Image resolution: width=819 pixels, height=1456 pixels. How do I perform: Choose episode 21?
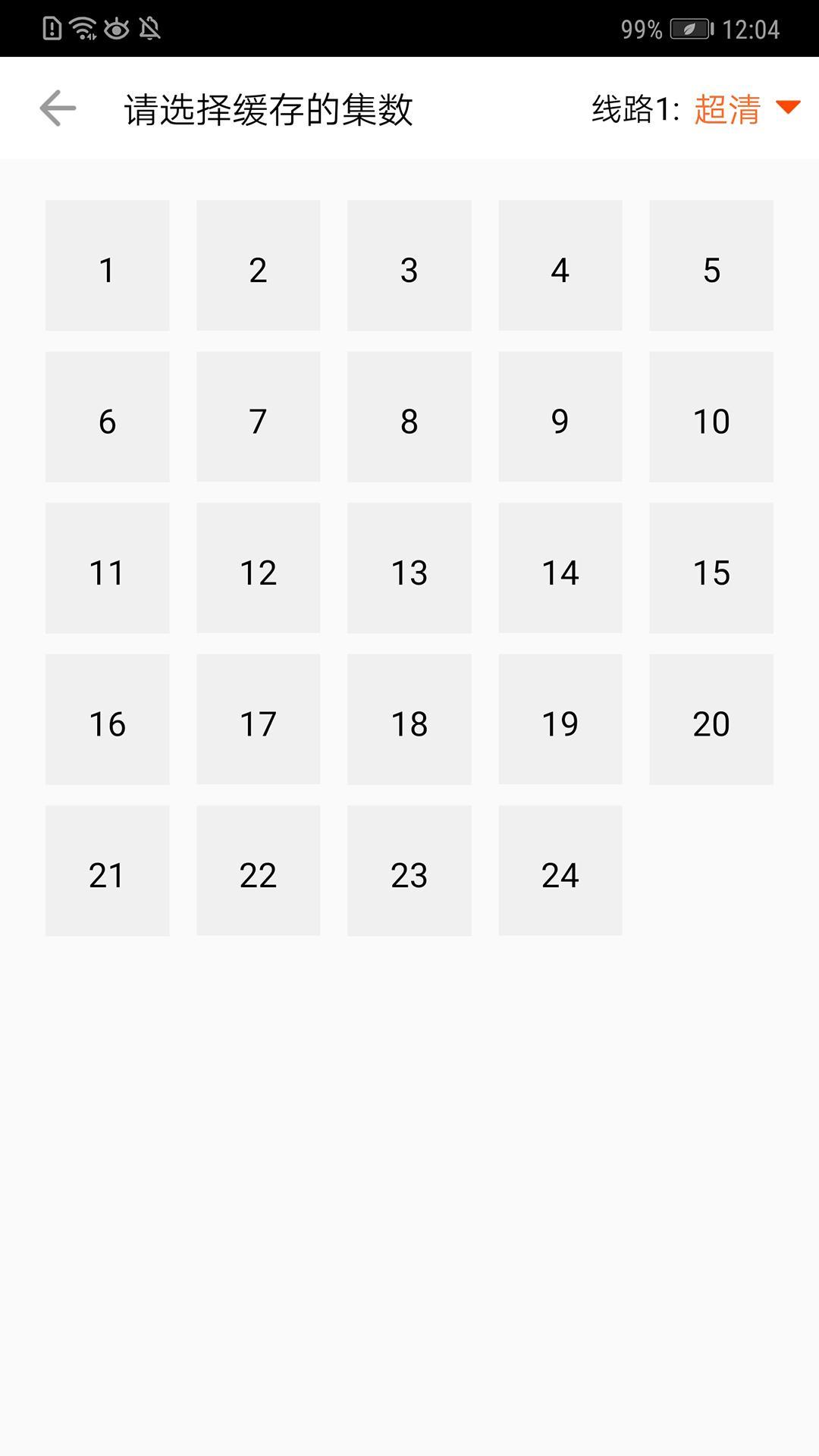[107, 871]
